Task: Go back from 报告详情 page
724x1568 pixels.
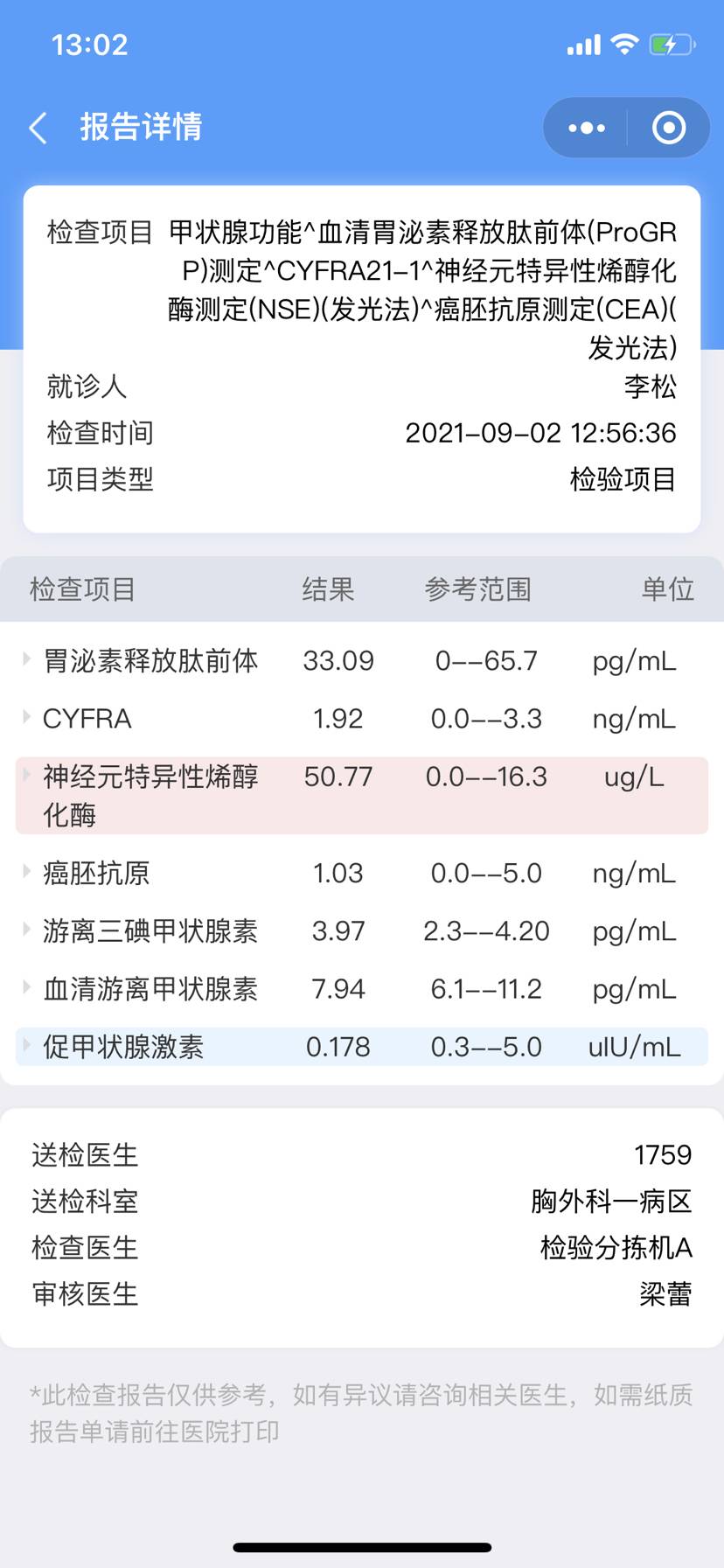Action: 38,128
